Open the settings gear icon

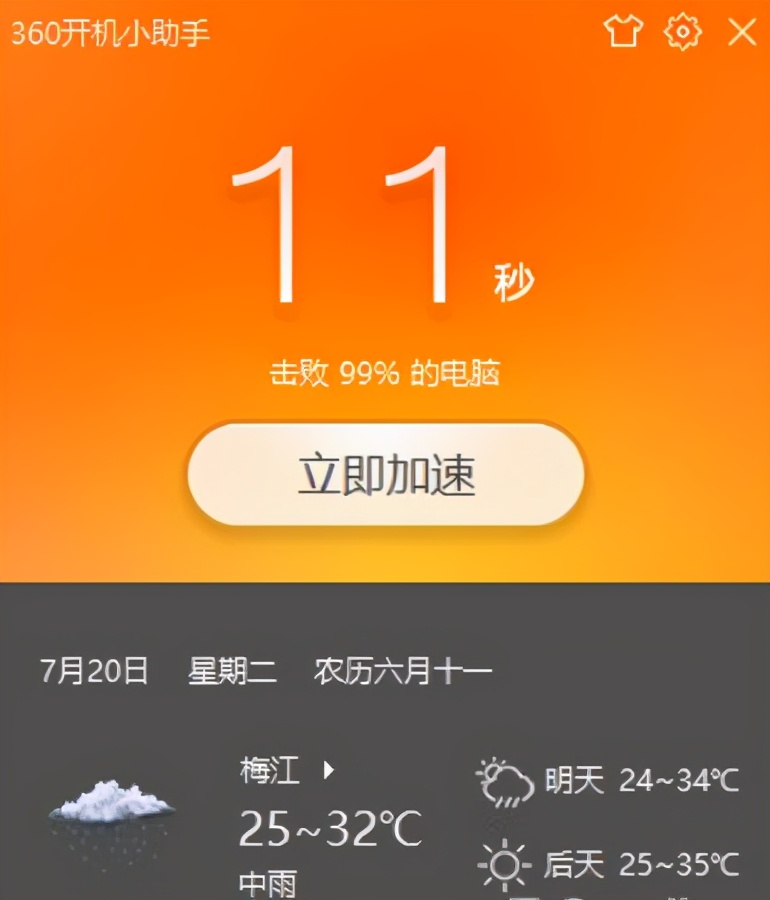[x=683, y=32]
